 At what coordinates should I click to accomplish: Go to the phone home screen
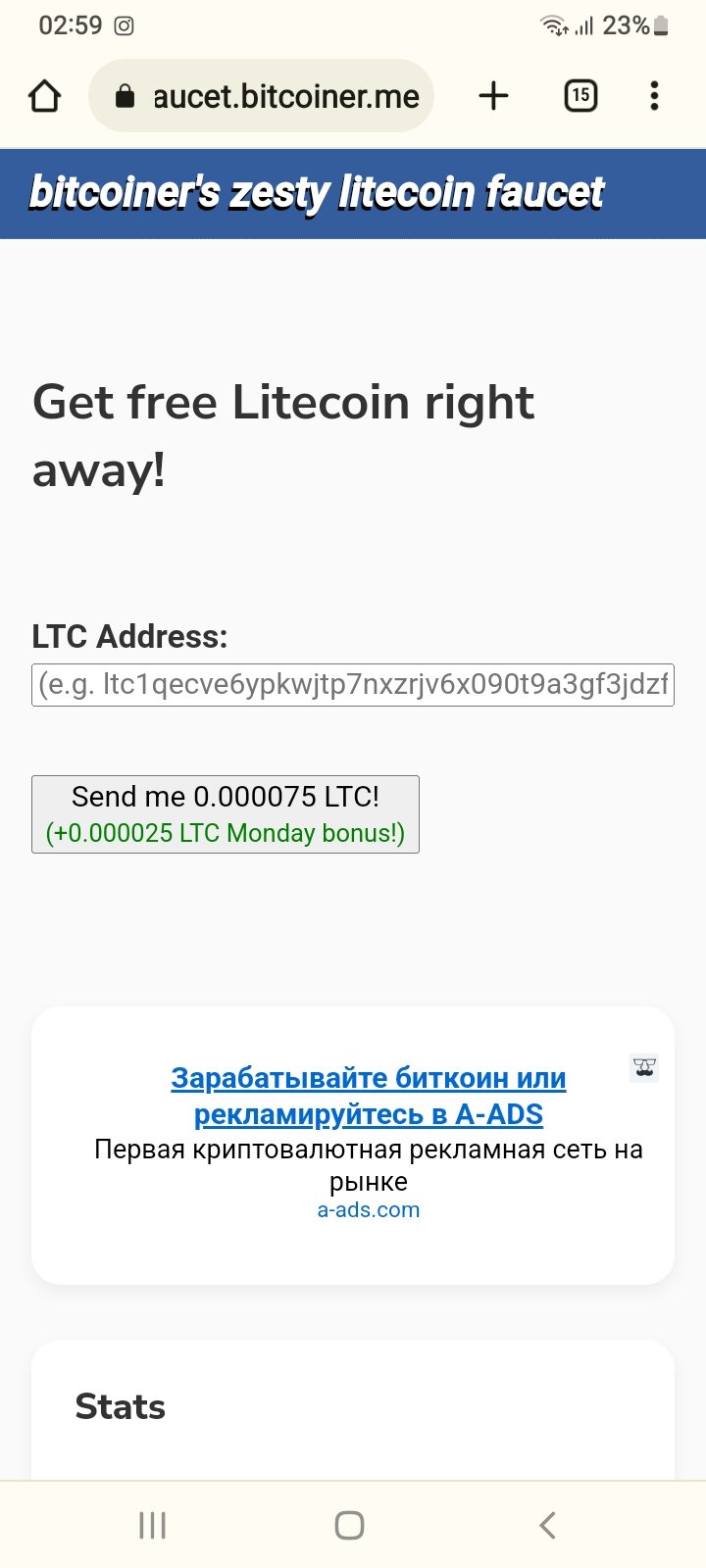tap(350, 1525)
